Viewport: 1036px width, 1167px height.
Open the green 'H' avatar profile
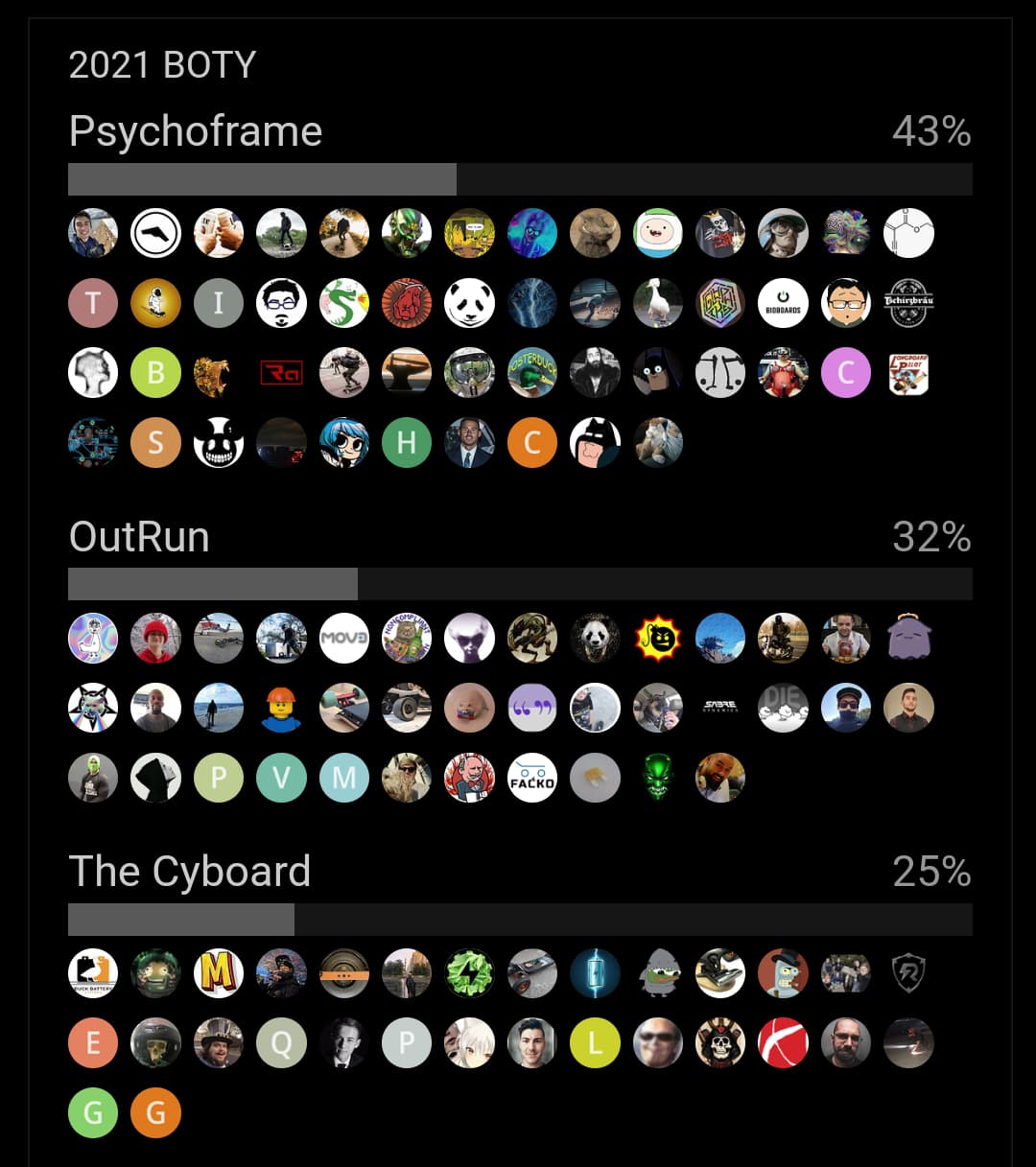coord(407,442)
